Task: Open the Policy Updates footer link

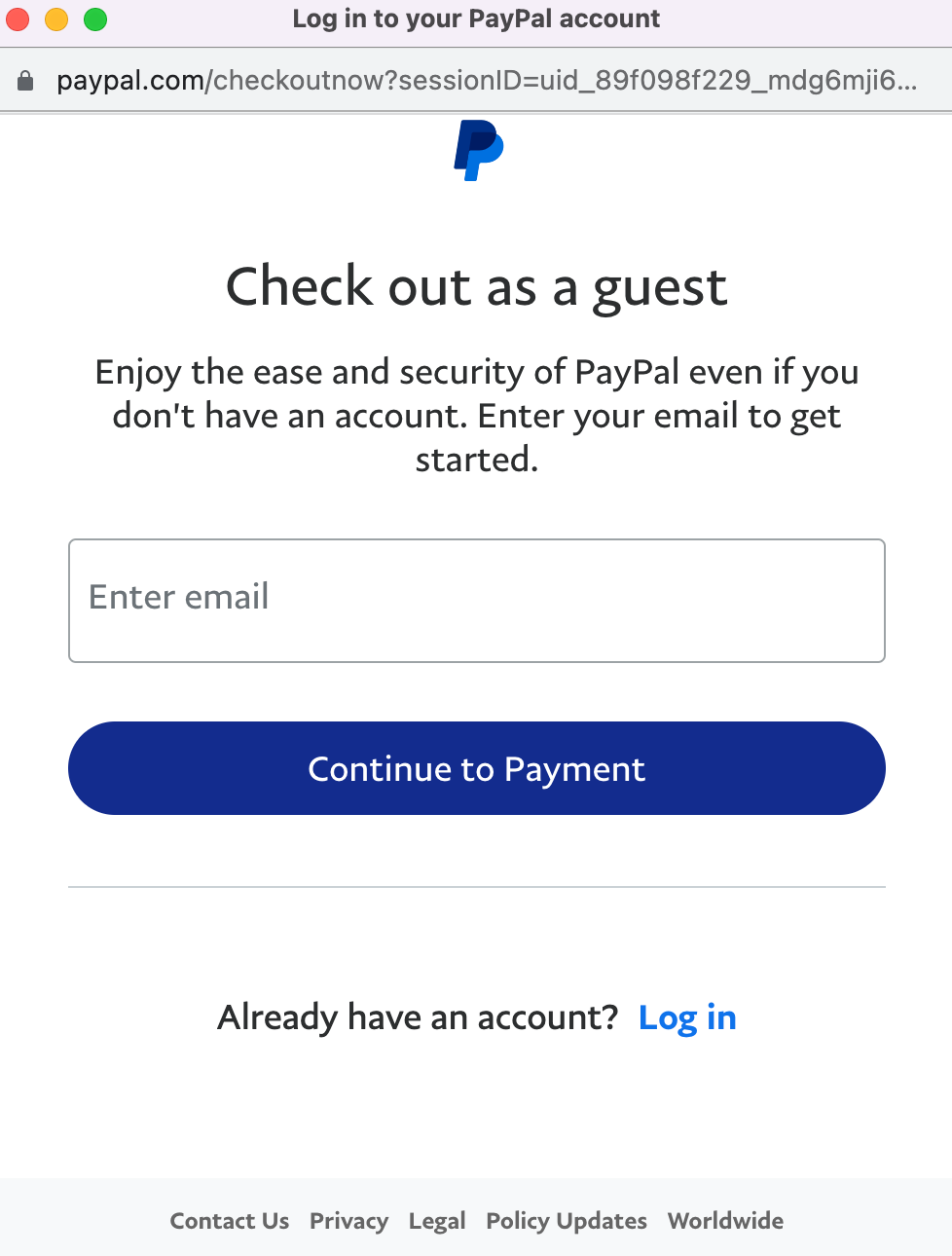Action: point(566,1220)
